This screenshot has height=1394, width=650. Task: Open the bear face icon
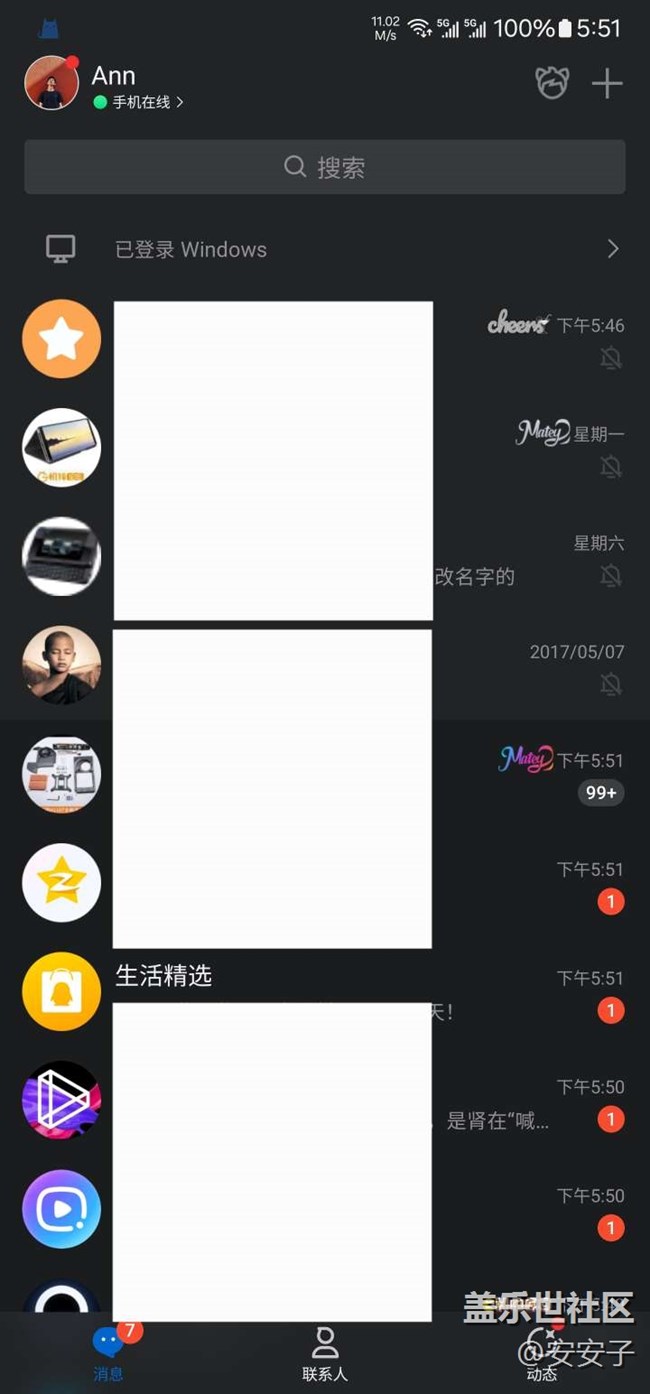pyautogui.click(x=551, y=83)
